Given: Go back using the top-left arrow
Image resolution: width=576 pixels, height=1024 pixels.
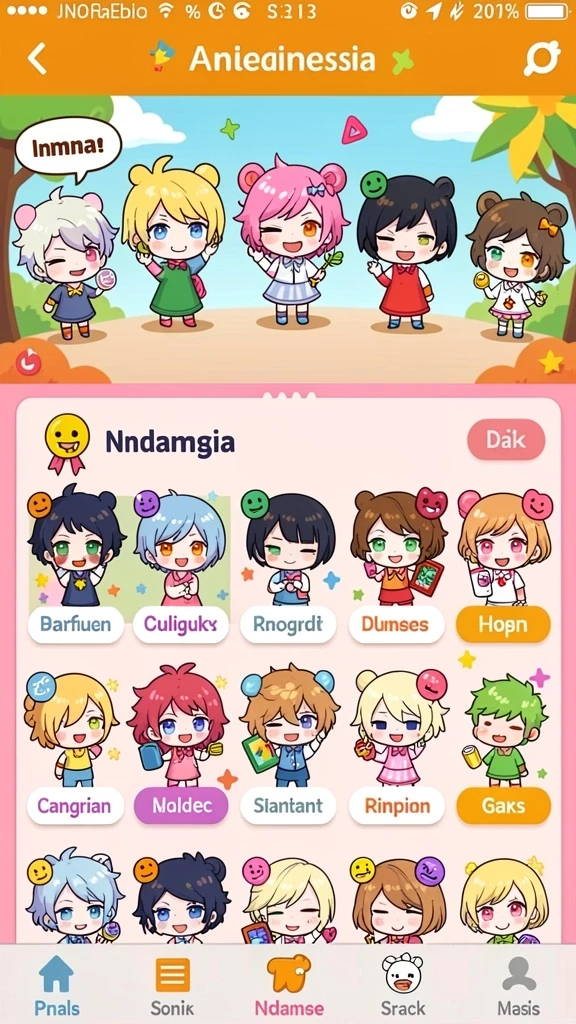Looking at the screenshot, I should coord(37,59).
